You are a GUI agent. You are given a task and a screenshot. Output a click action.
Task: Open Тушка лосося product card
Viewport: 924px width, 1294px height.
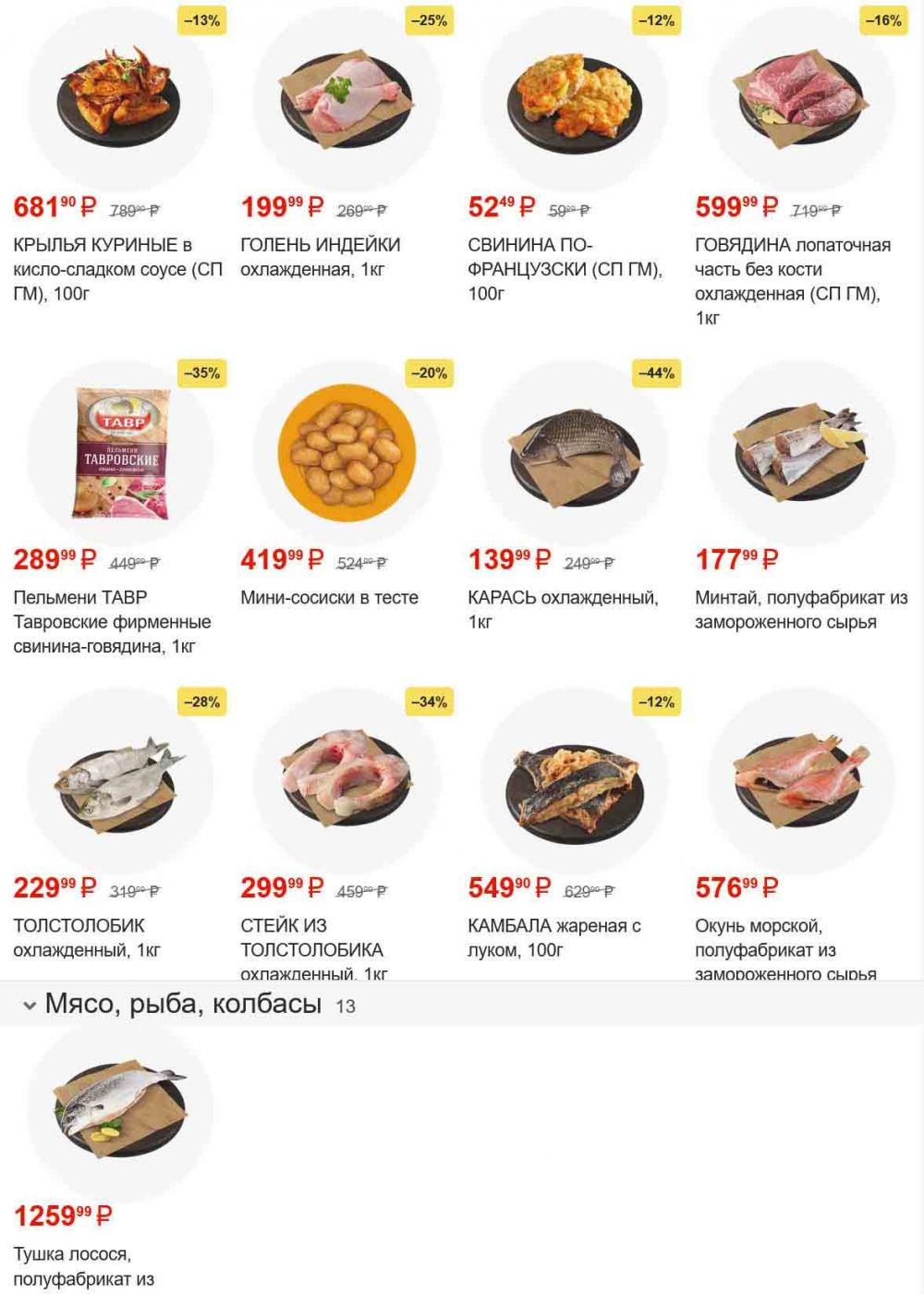(119, 1109)
